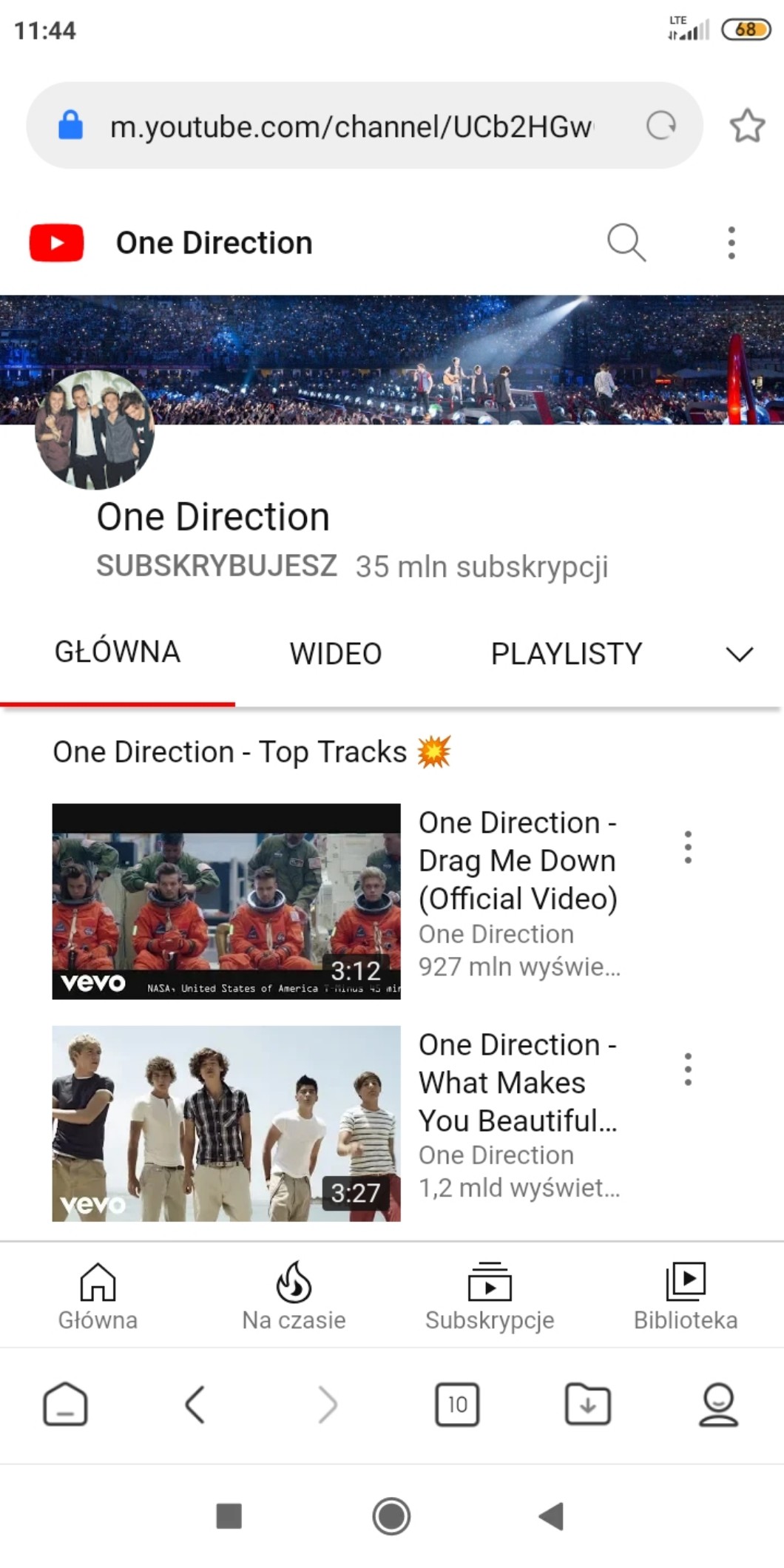Open YouTube search magnifier
Viewport: 784px width, 1568px height.
point(626,243)
